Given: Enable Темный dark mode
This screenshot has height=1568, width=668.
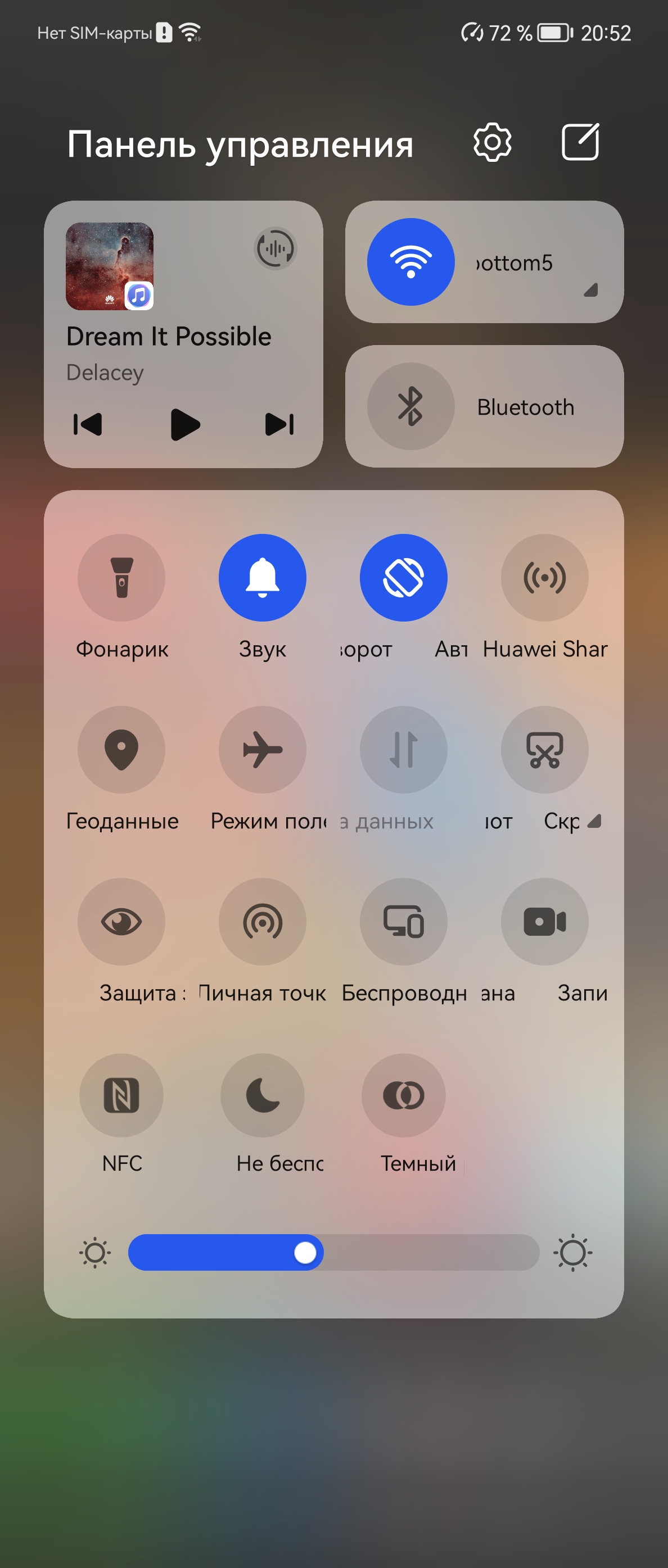Looking at the screenshot, I should click(x=403, y=1095).
